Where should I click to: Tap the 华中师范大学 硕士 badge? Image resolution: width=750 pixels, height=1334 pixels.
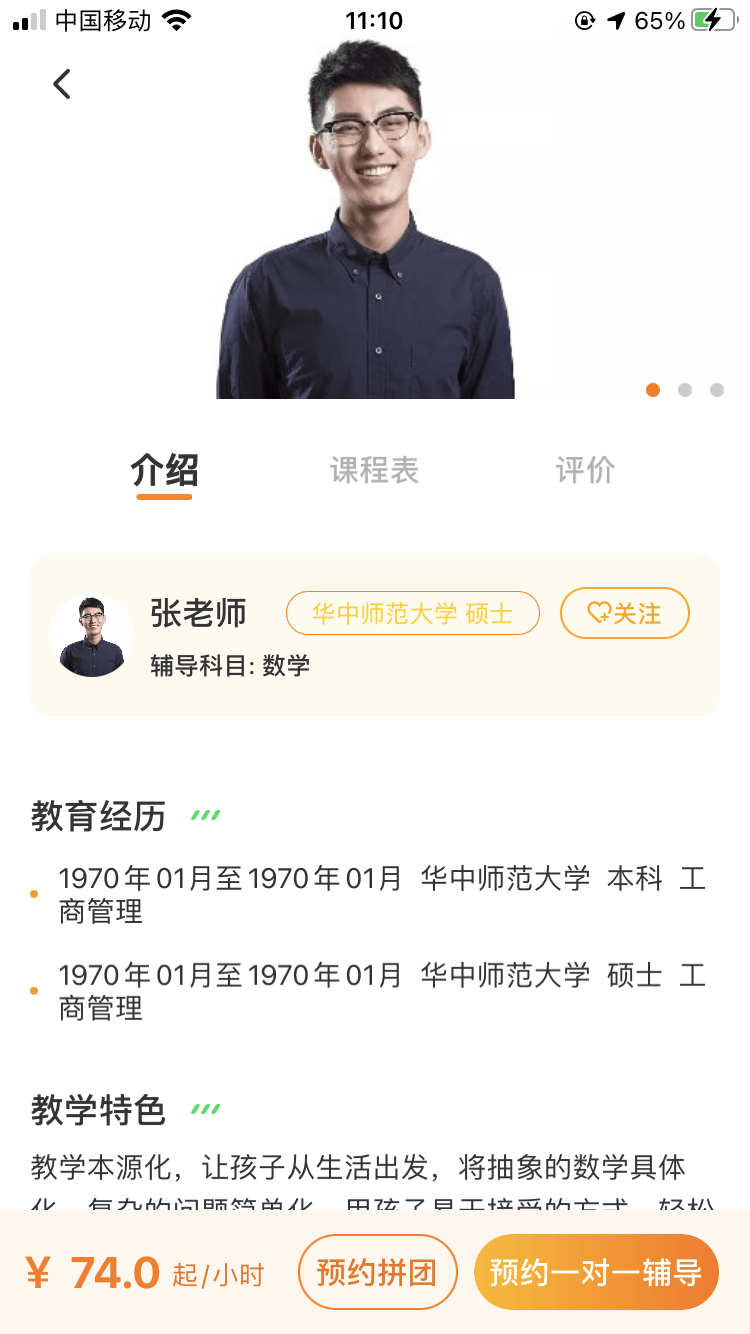[413, 613]
